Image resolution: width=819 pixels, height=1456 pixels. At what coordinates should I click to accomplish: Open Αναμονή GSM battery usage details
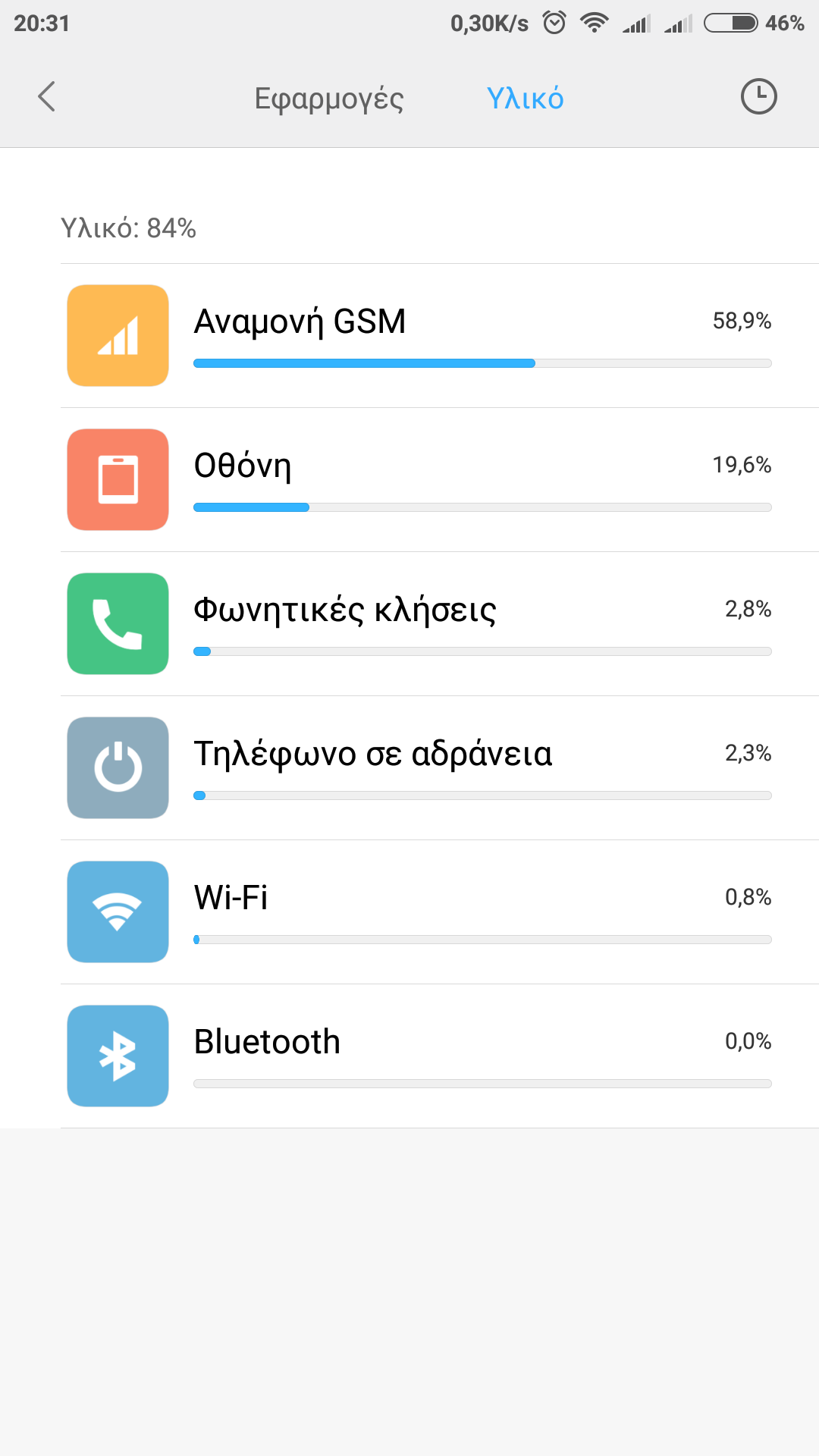coord(440,336)
